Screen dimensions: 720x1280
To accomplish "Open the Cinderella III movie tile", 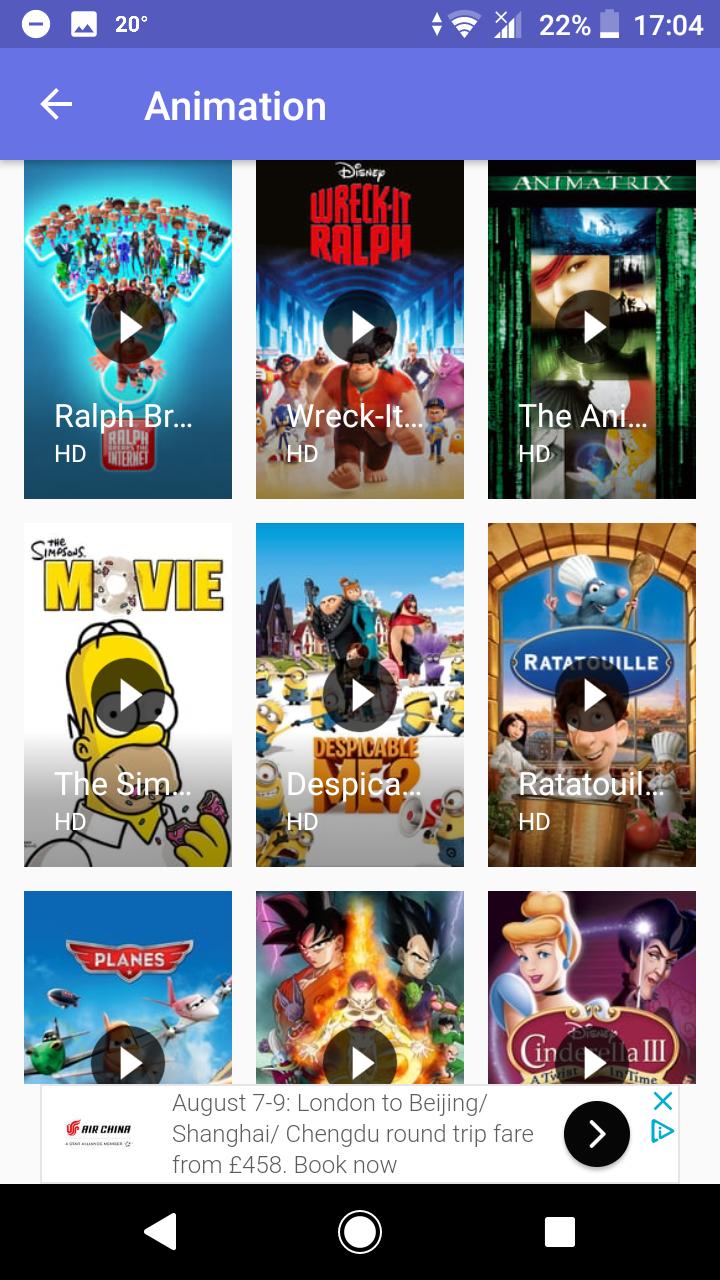I will (592, 987).
